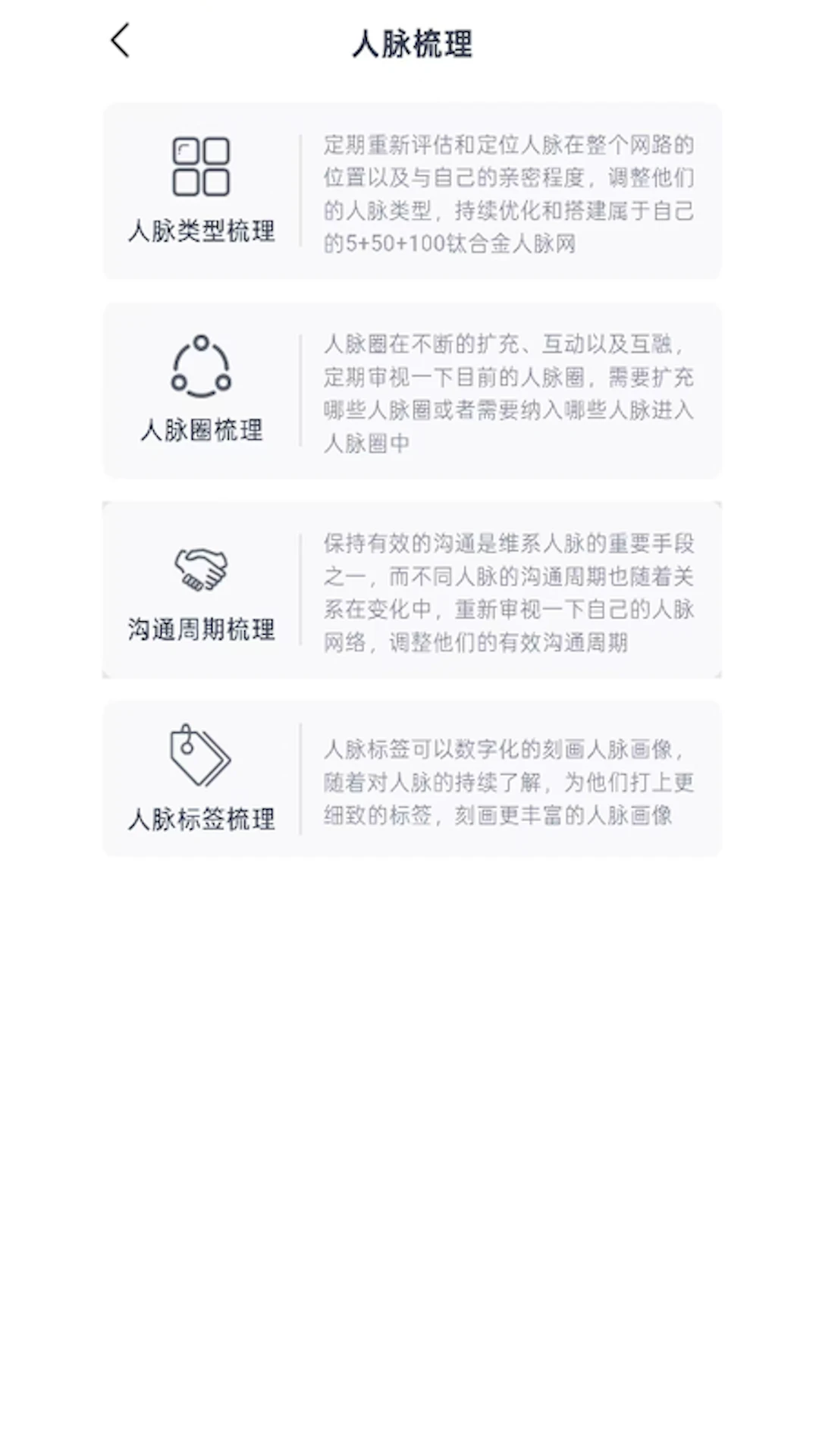Select the 人脉圈梳理 label text
This screenshot has height=1456, width=819.
201,428
